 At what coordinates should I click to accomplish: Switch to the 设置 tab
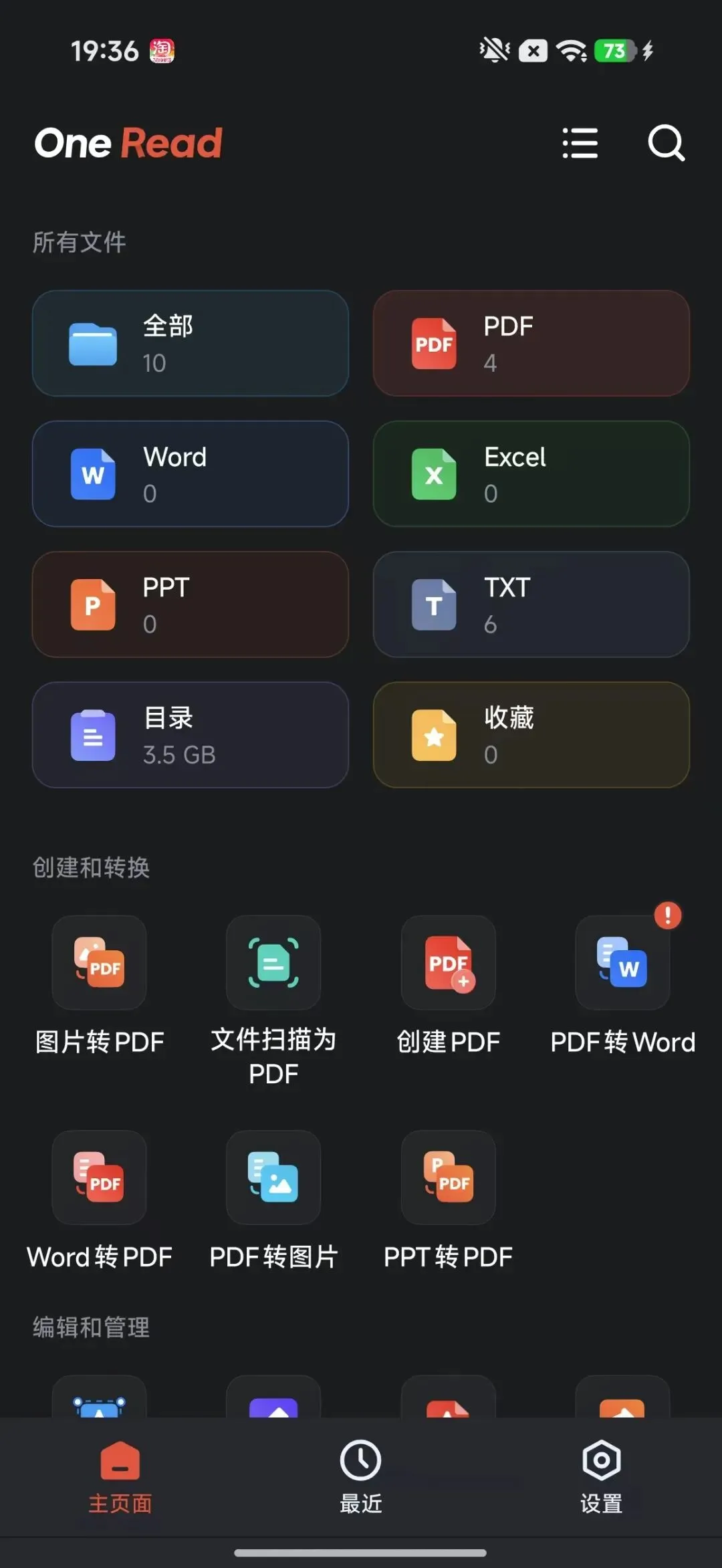point(602,1476)
